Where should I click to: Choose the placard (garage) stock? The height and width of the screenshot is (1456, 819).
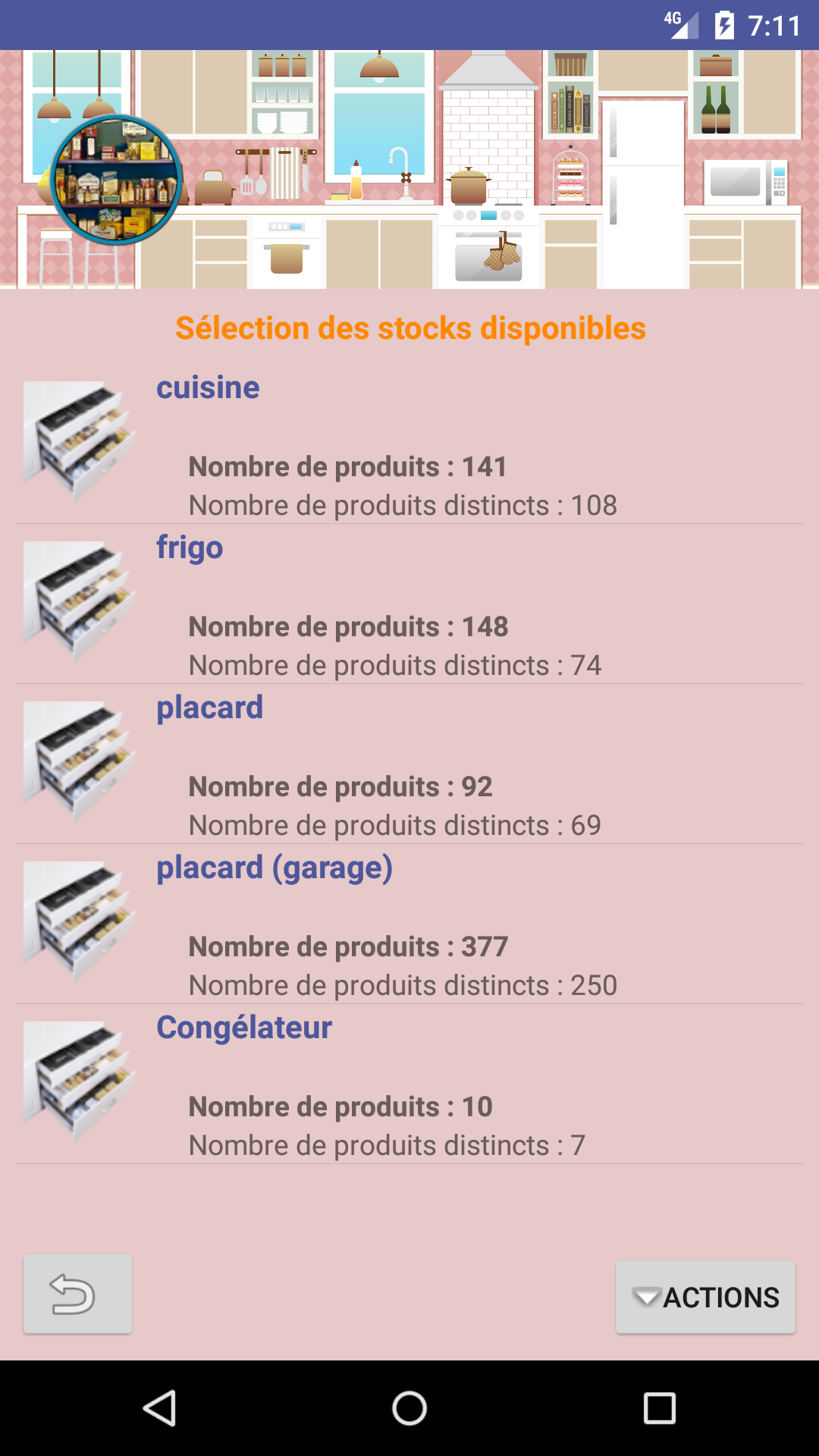[x=409, y=924]
